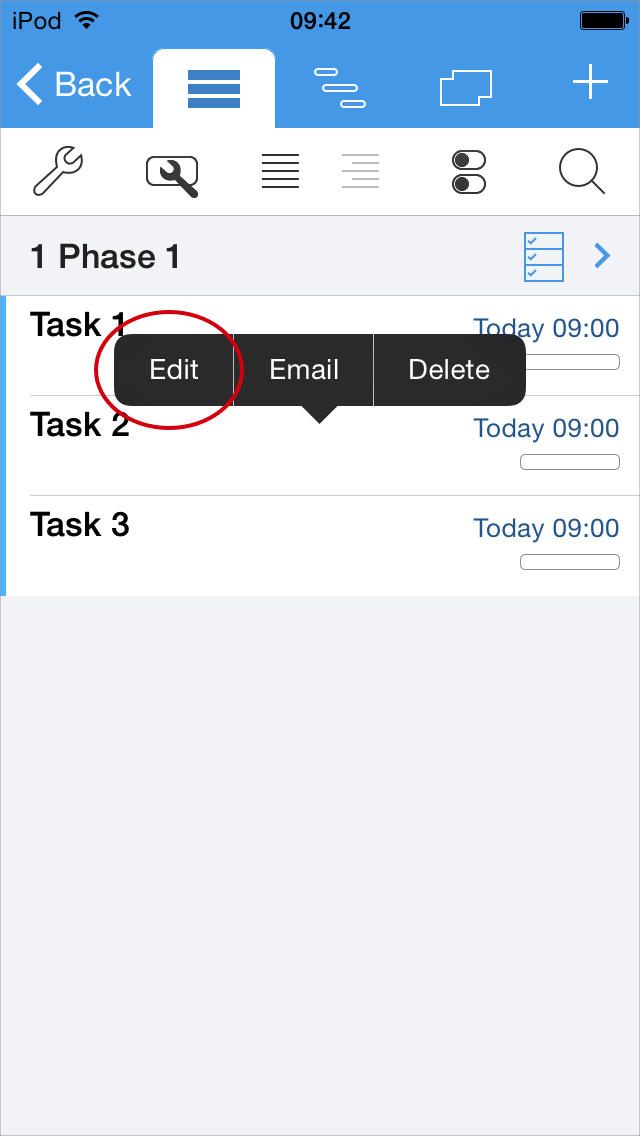Screen dimensions: 640x1136
Task: Open search with the magnifier icon
Action: 582,171
